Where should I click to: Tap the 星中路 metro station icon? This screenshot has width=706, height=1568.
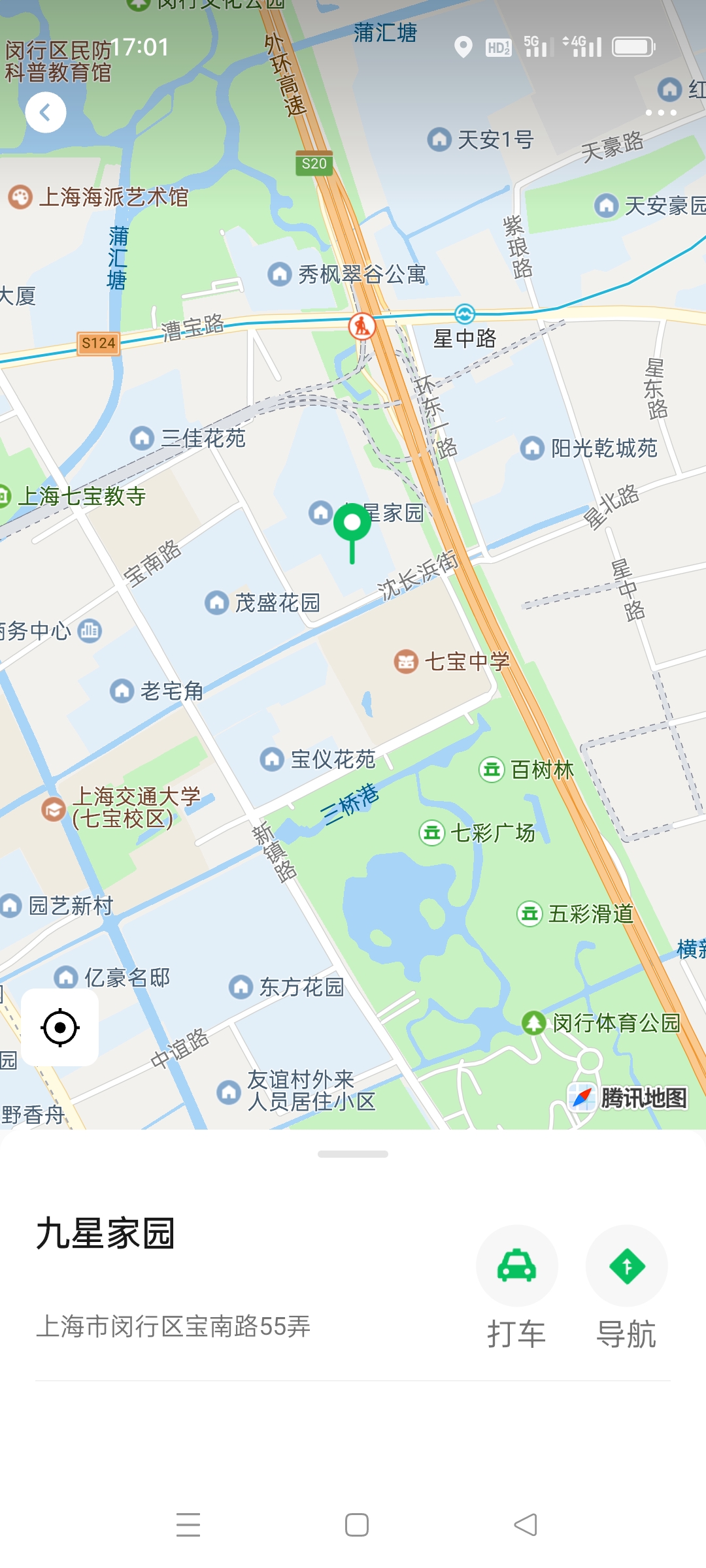point(465,314)
